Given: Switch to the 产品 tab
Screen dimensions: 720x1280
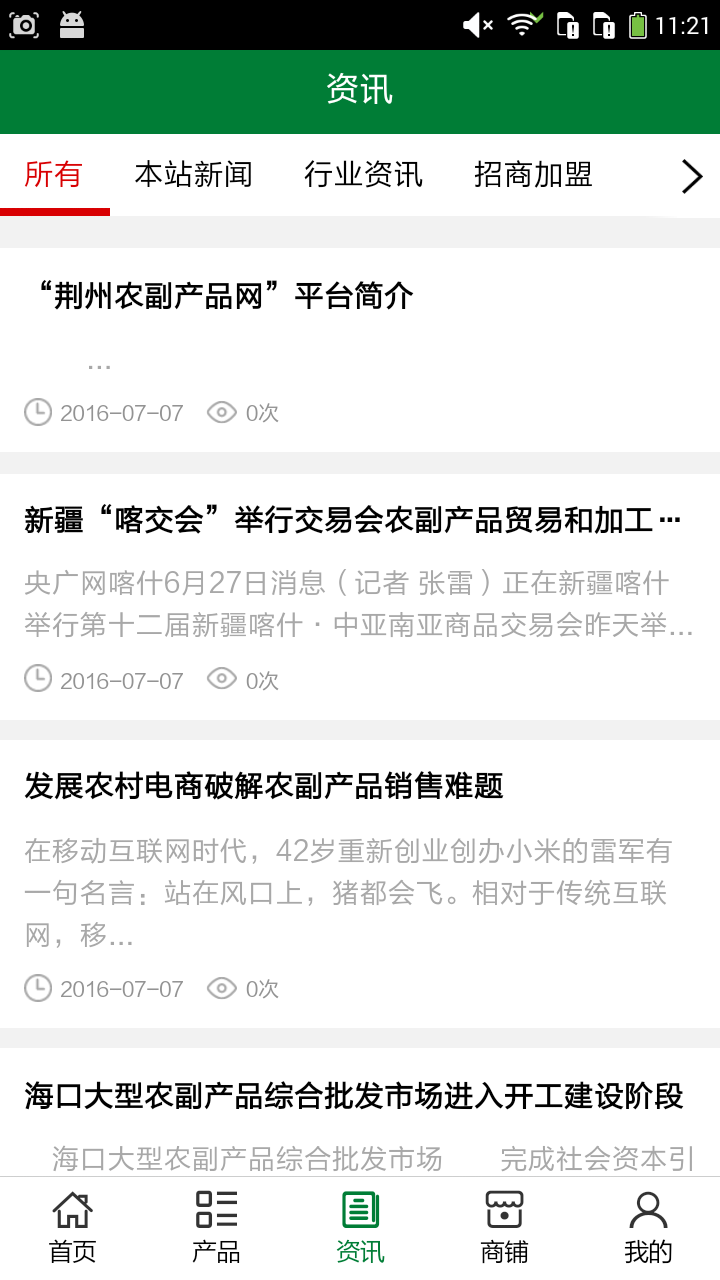Looking at the screenshot, I should [216, 1228].
